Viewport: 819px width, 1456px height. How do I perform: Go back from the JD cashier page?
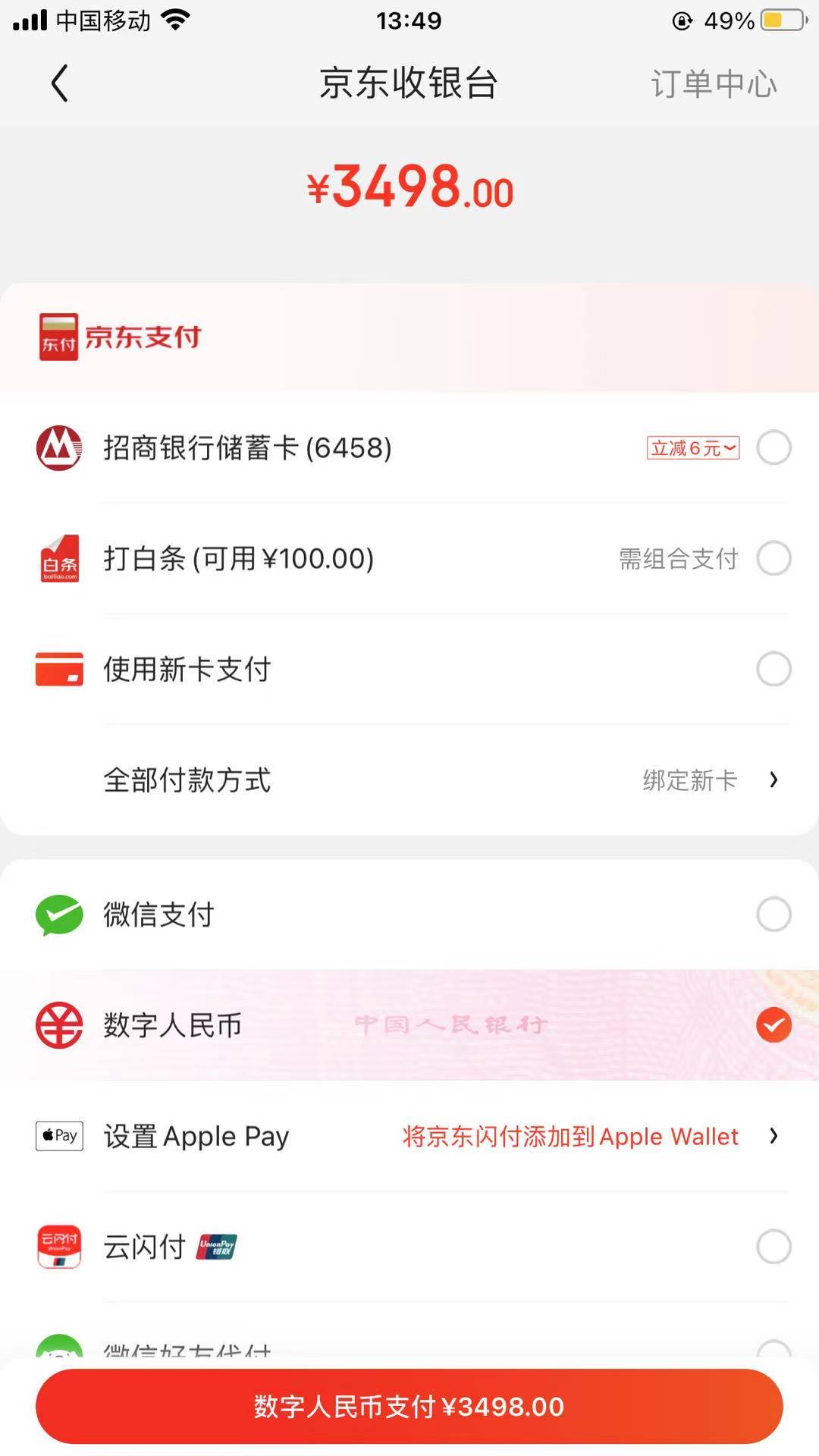click(59, 83)
